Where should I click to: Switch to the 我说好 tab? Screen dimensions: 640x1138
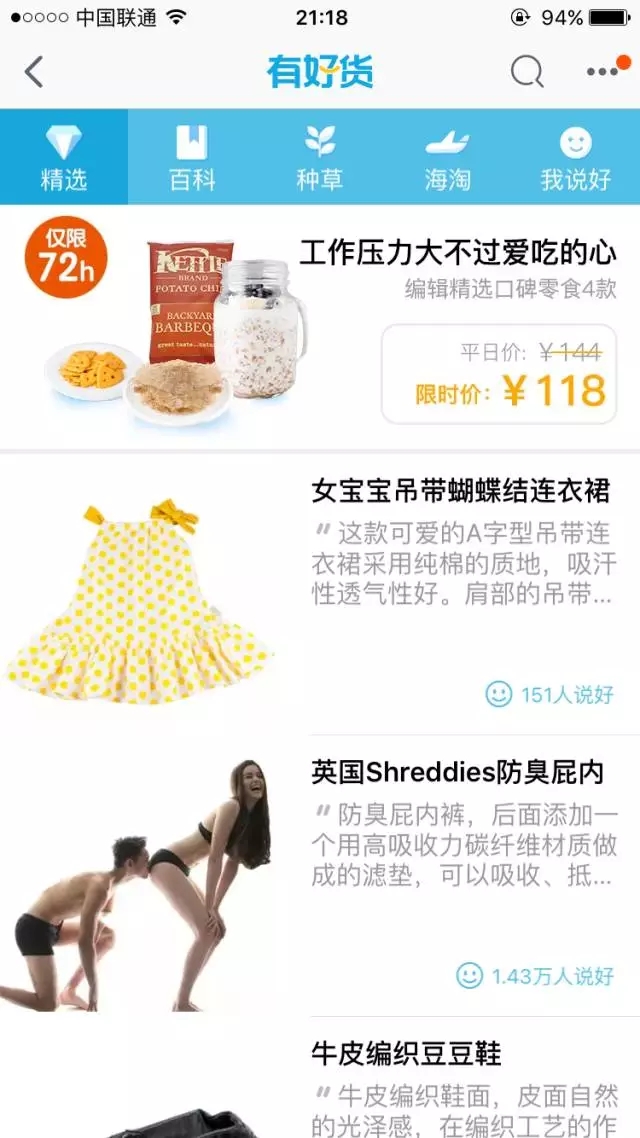coord(575,158)
